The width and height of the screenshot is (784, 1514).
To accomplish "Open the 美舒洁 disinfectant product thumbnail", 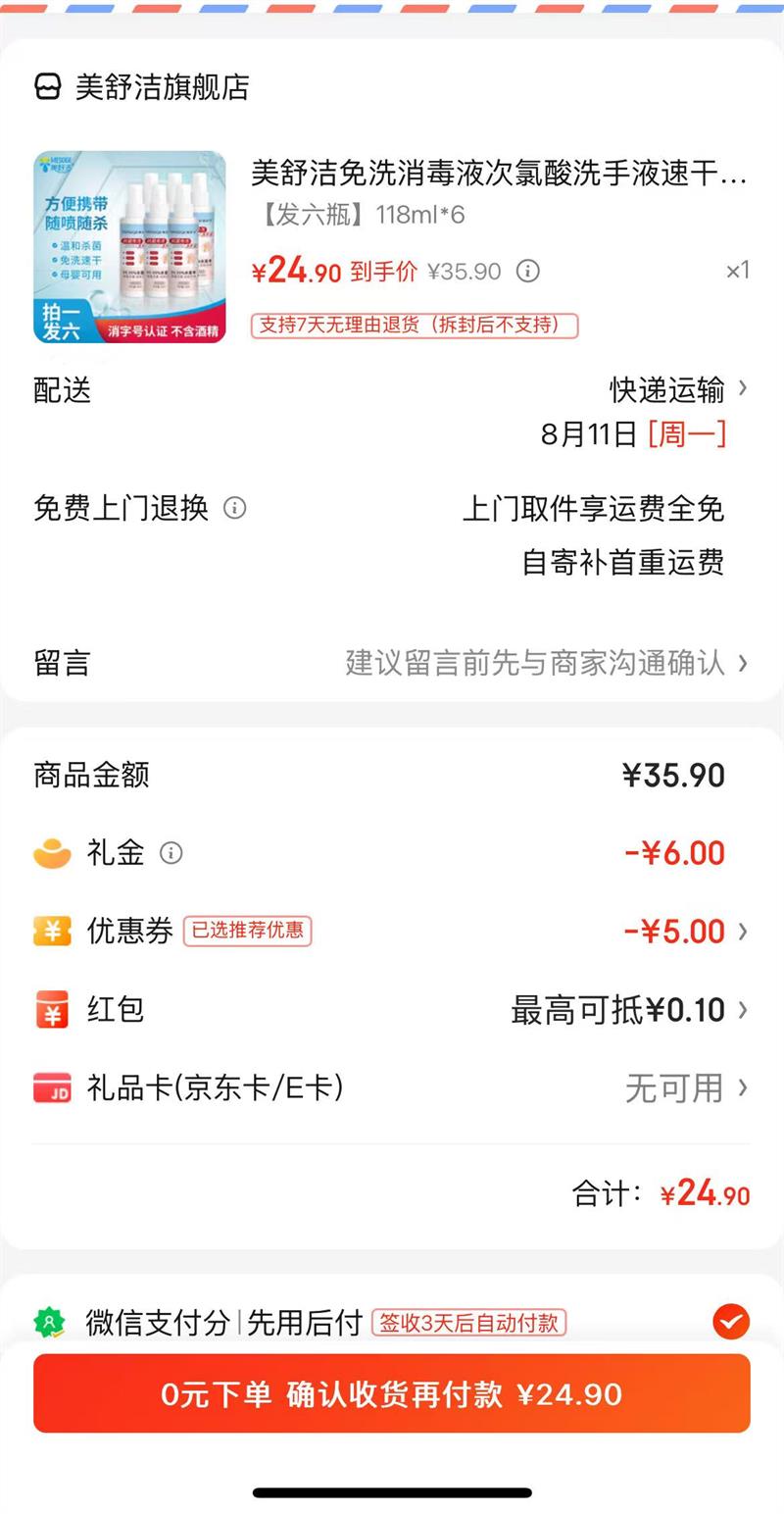I will tap(129, 247).
